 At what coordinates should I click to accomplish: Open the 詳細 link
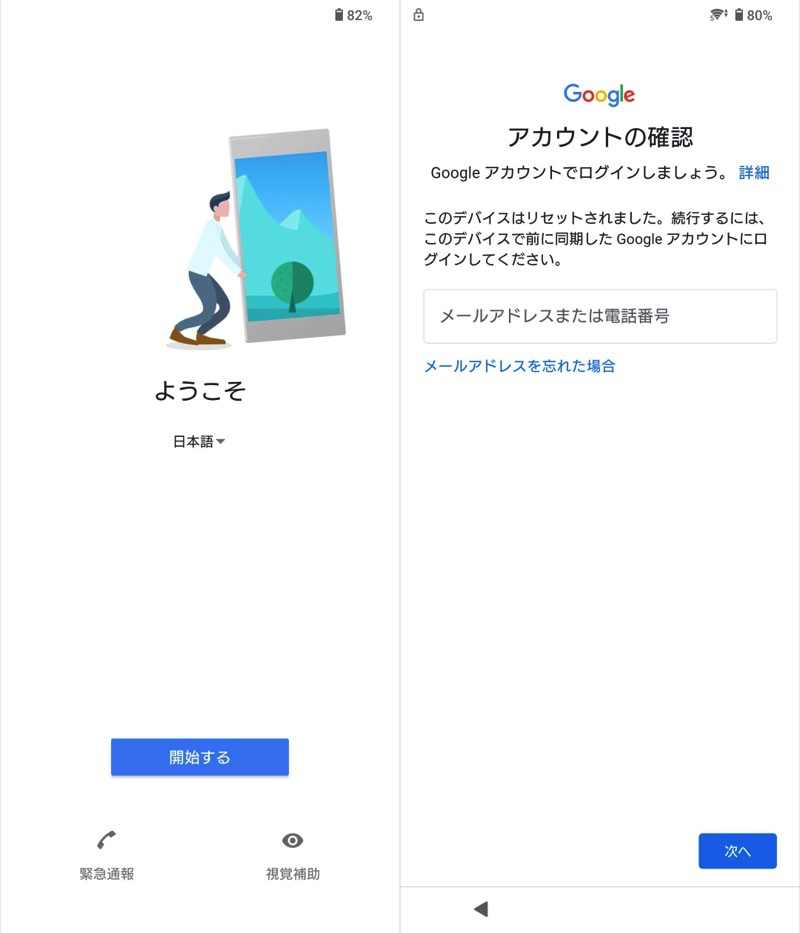tap(754, 172)
